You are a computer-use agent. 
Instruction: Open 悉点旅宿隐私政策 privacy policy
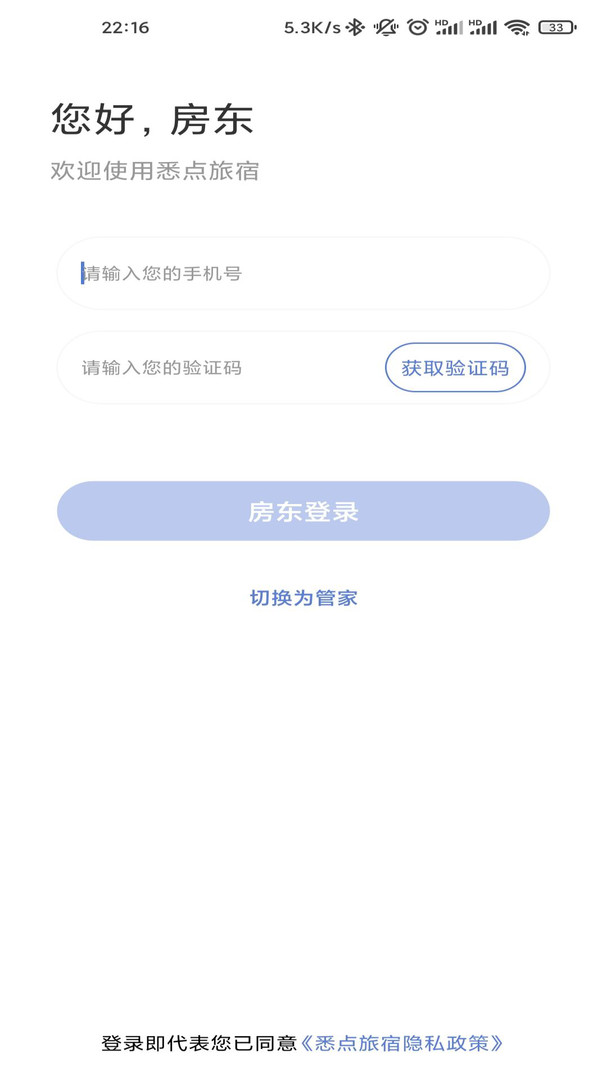pos(402,1043)
